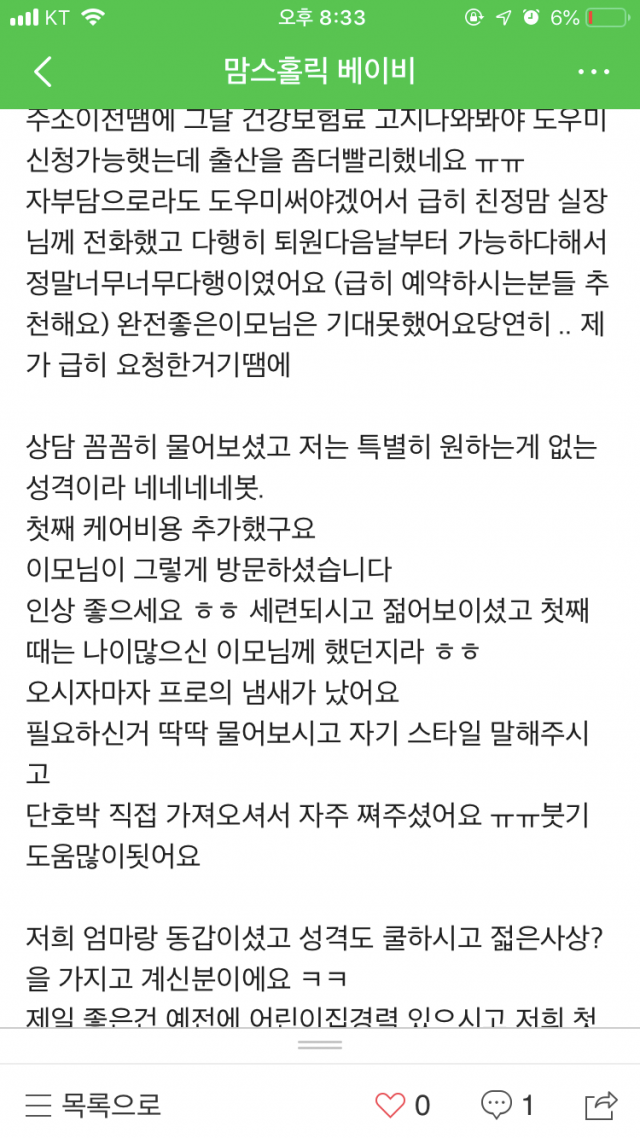The width and height of the screenshot is (640, 1138).
Task: Tap the bottom panel pull handle
Action: [320, 1045]
